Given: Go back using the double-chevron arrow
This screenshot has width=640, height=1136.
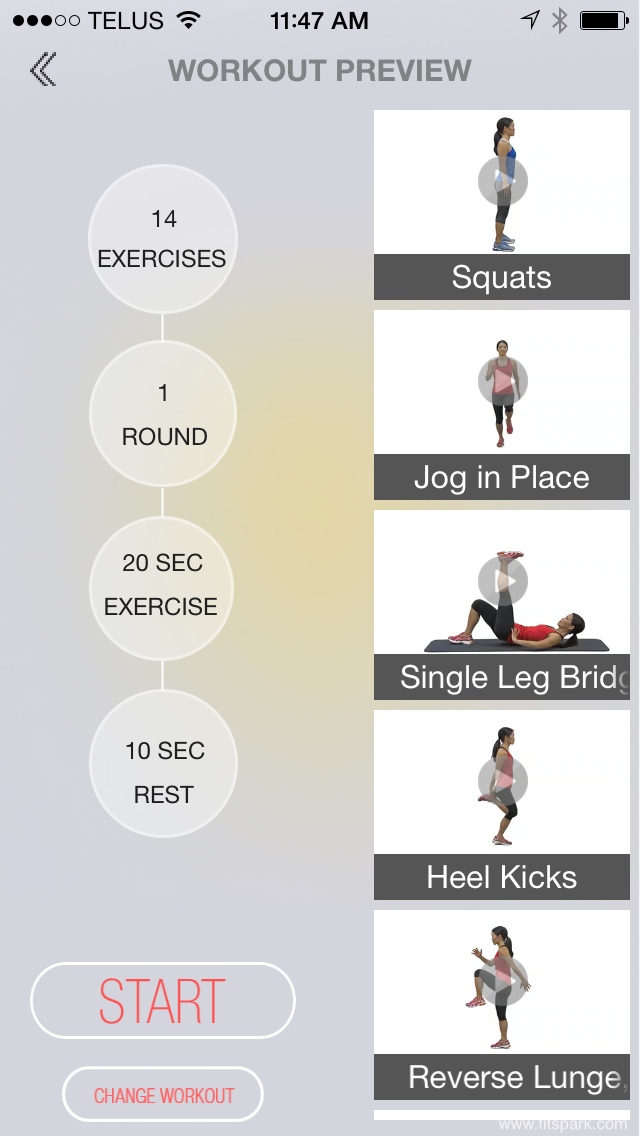Looking at the screenshot, I should (43, 70).
